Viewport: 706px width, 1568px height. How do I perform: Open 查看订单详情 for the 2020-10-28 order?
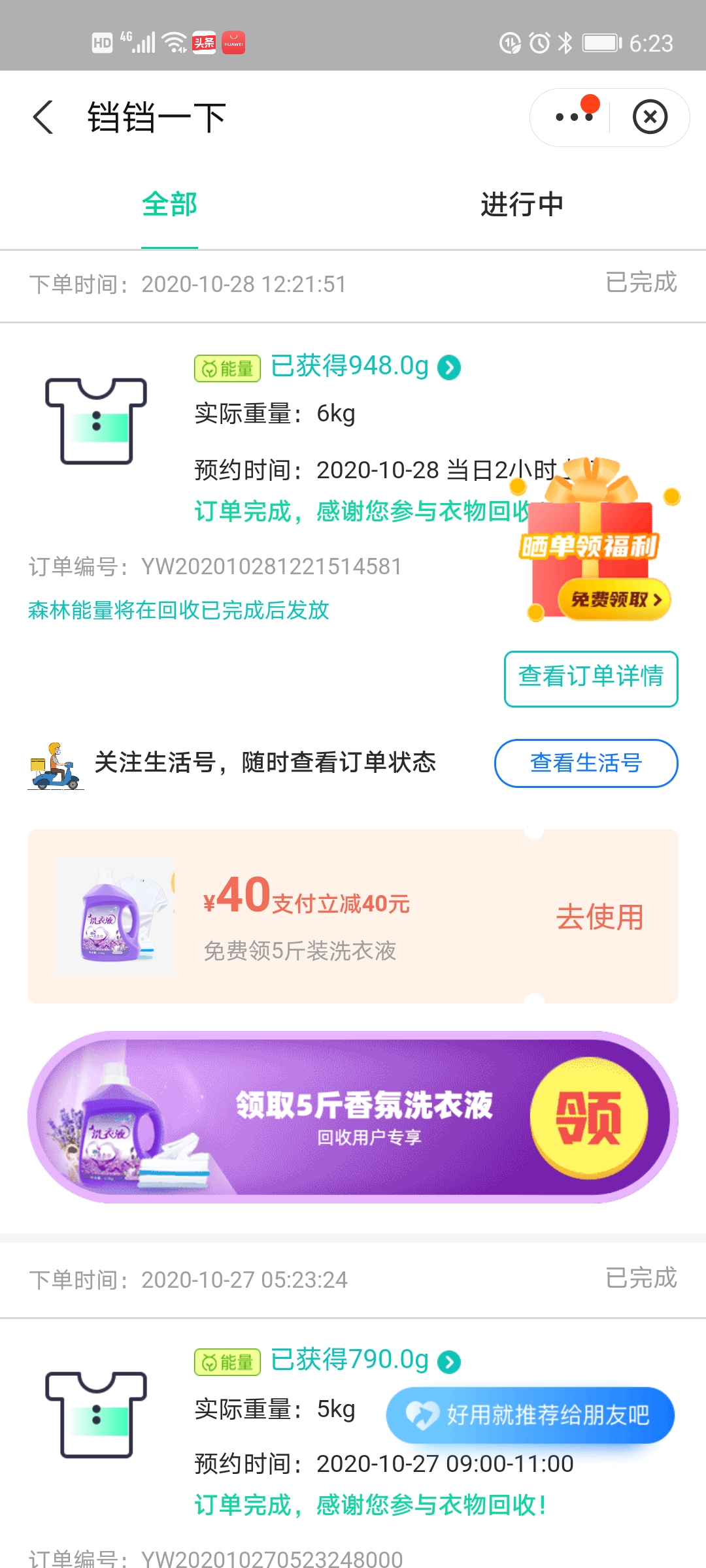pos(590,678)
